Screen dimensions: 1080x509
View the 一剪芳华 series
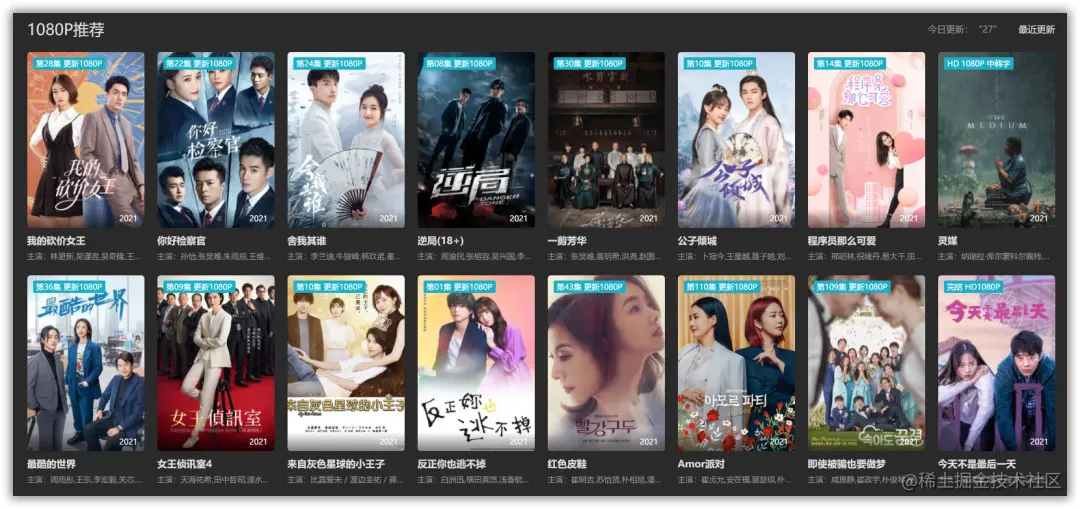click(605, 140)
